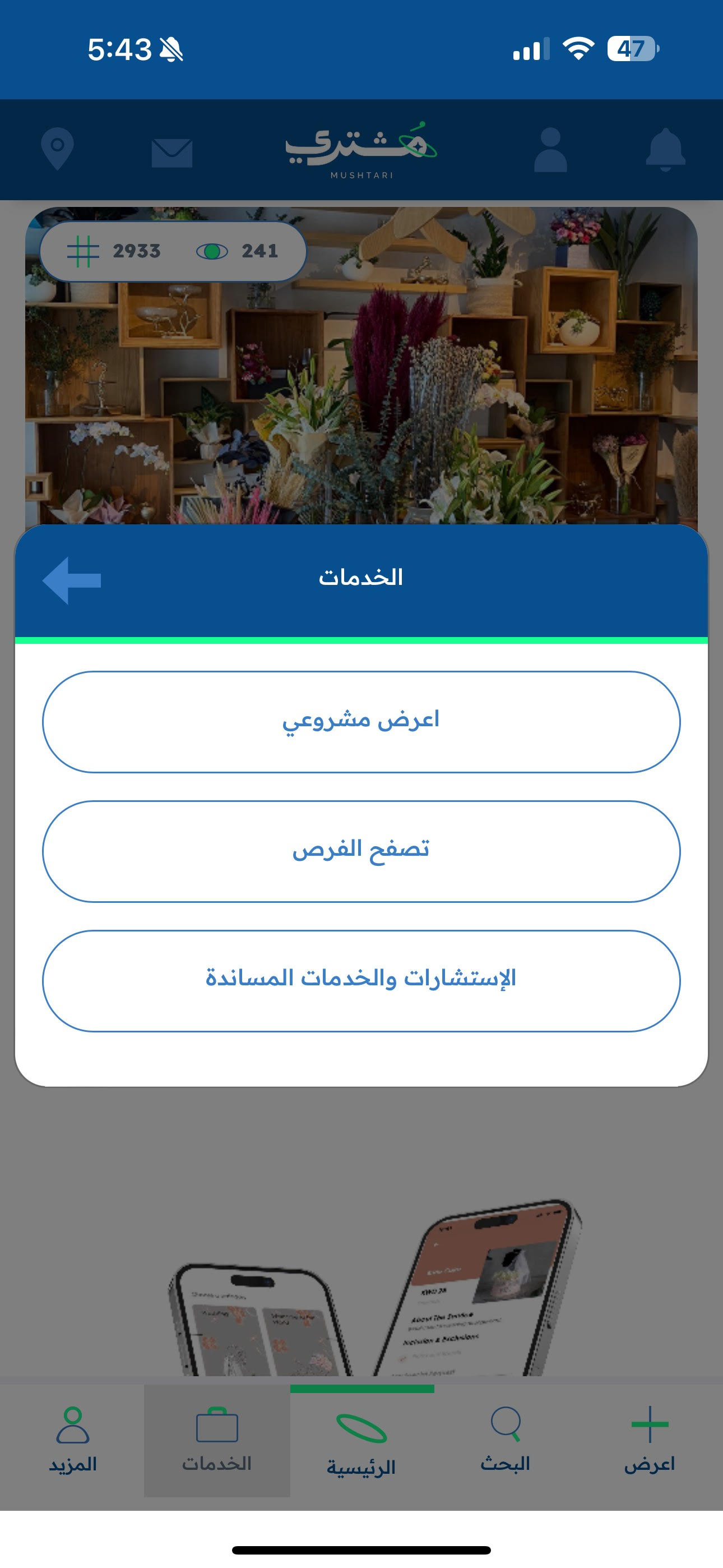This screenshot has height=1568, width=723.
Task: Tap the back arrow in الخدمات panel
Action: click(x=72, y=580)
